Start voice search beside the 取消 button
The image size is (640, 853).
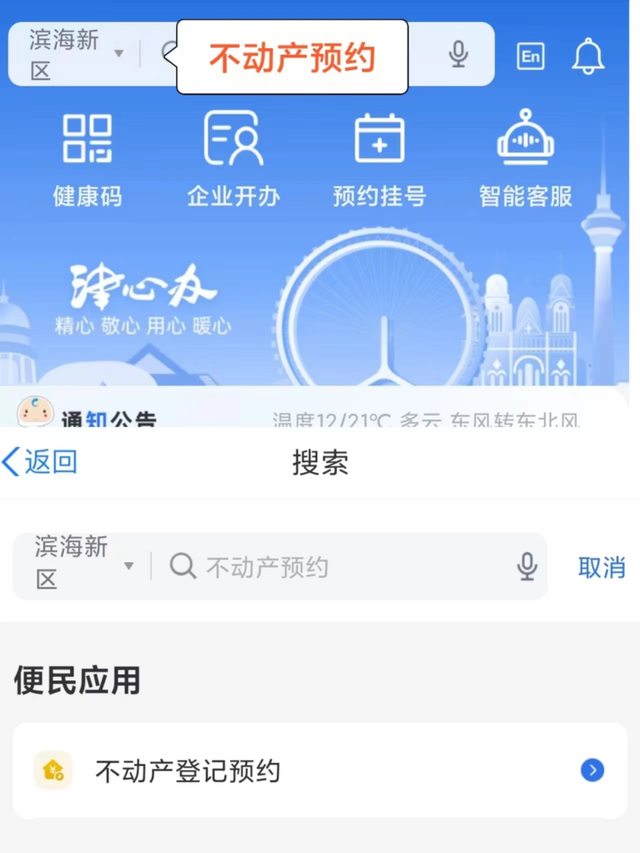527,567
